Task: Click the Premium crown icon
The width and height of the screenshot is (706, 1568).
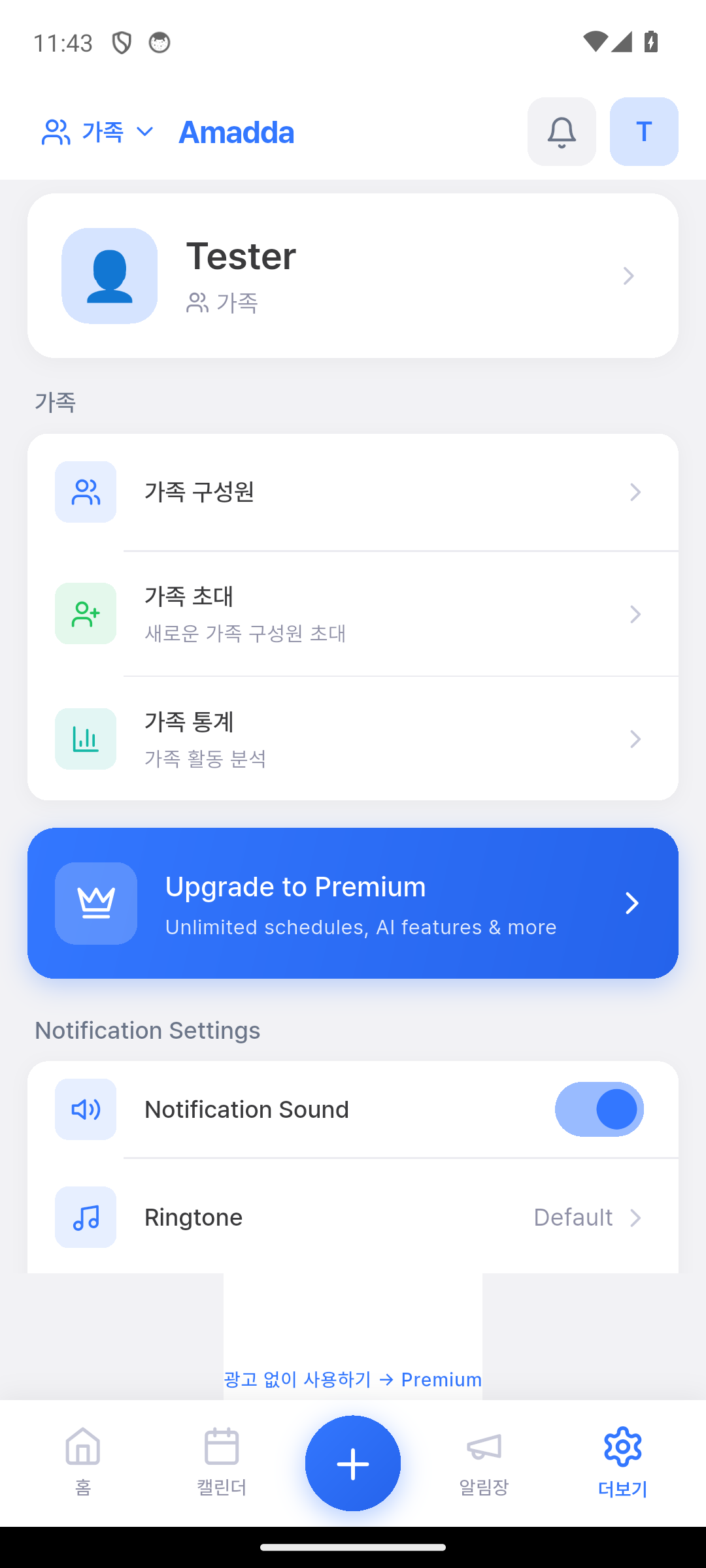Action: (x=95, y=902)
